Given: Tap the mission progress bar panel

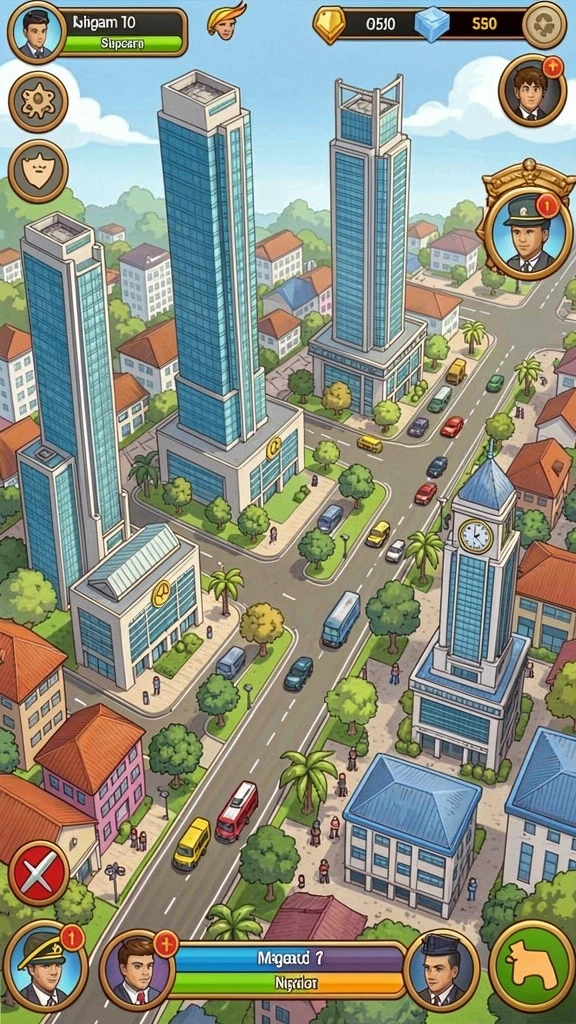Looking at the screenshot, I should [287, 970].
